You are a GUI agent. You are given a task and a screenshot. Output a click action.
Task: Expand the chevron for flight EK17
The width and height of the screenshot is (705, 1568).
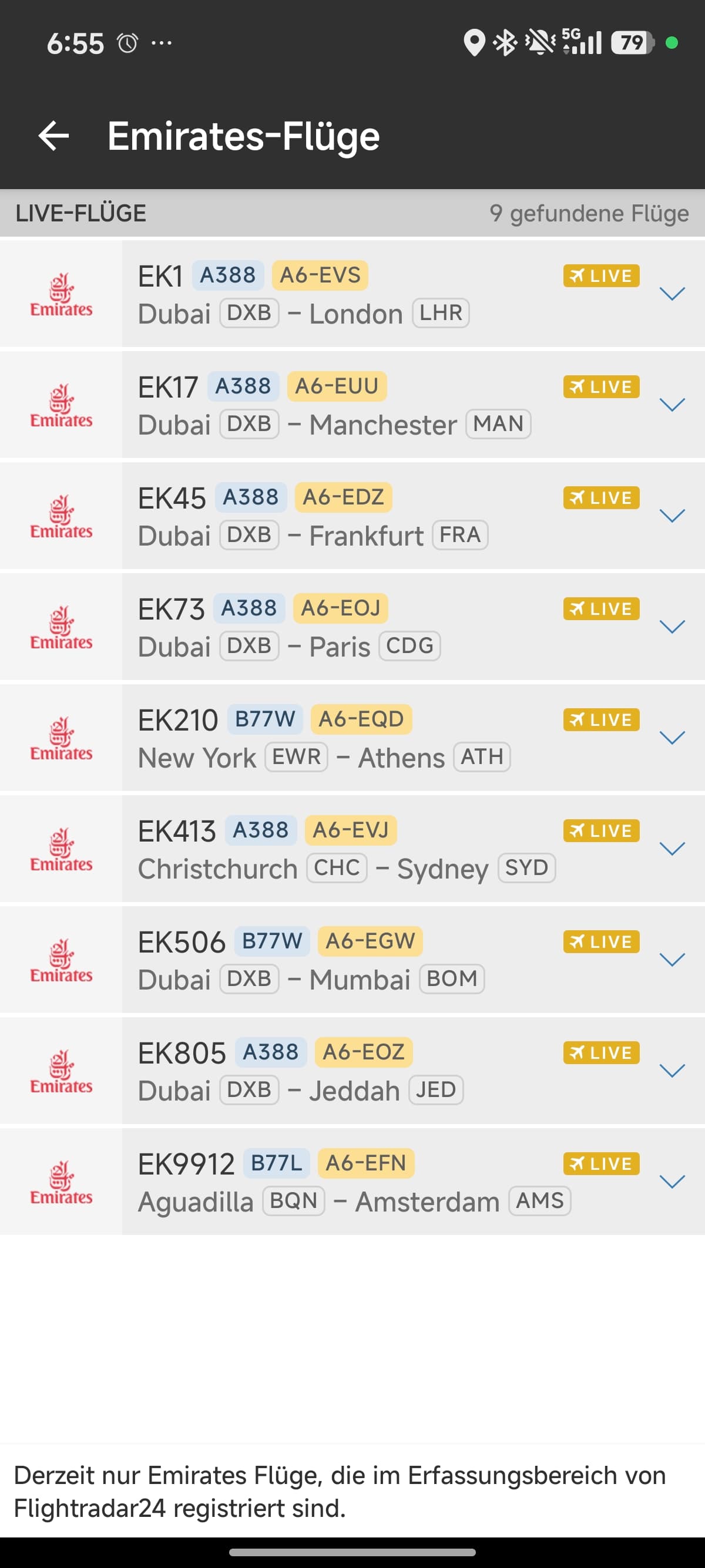(672, 405)
